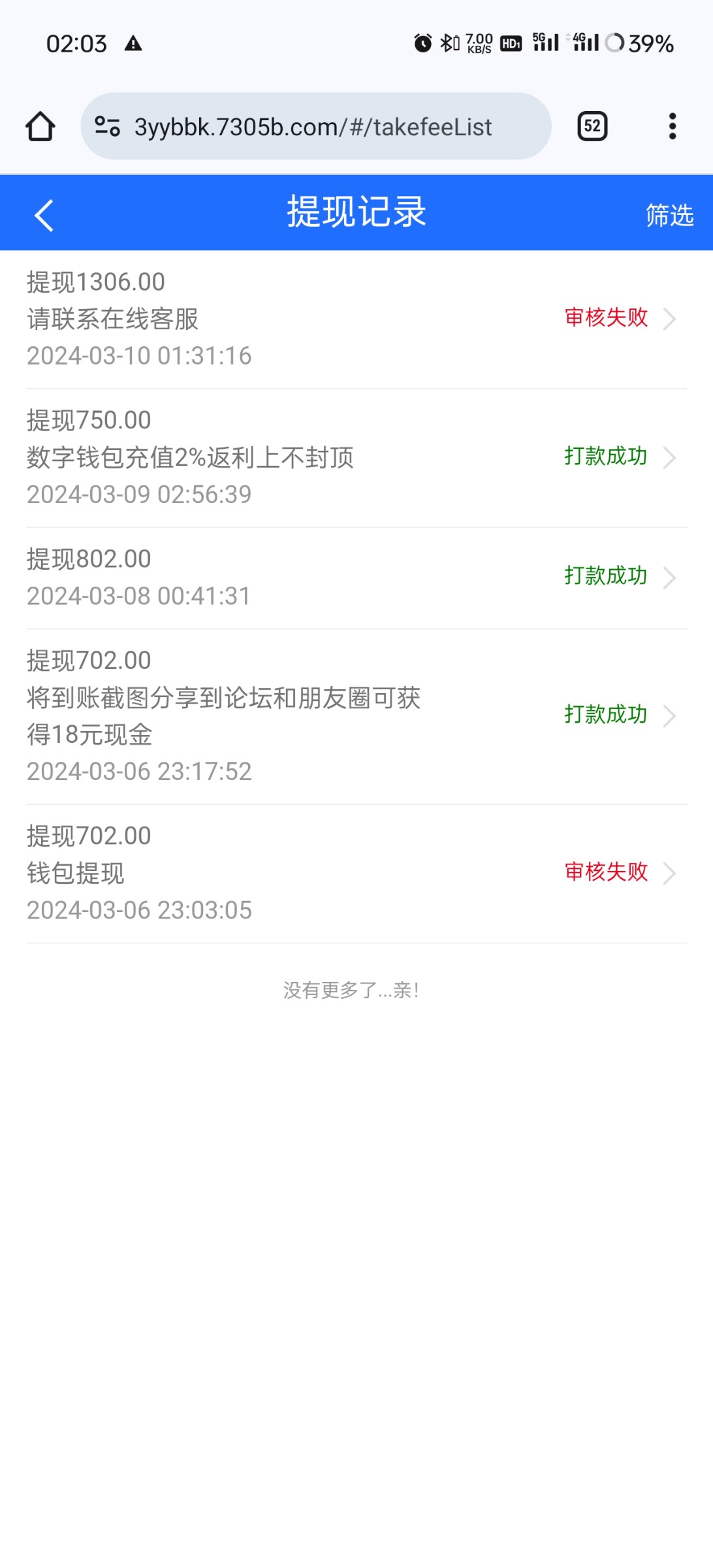Select the browser address bar
The image size is (713, 1568).
coord(313,127)
